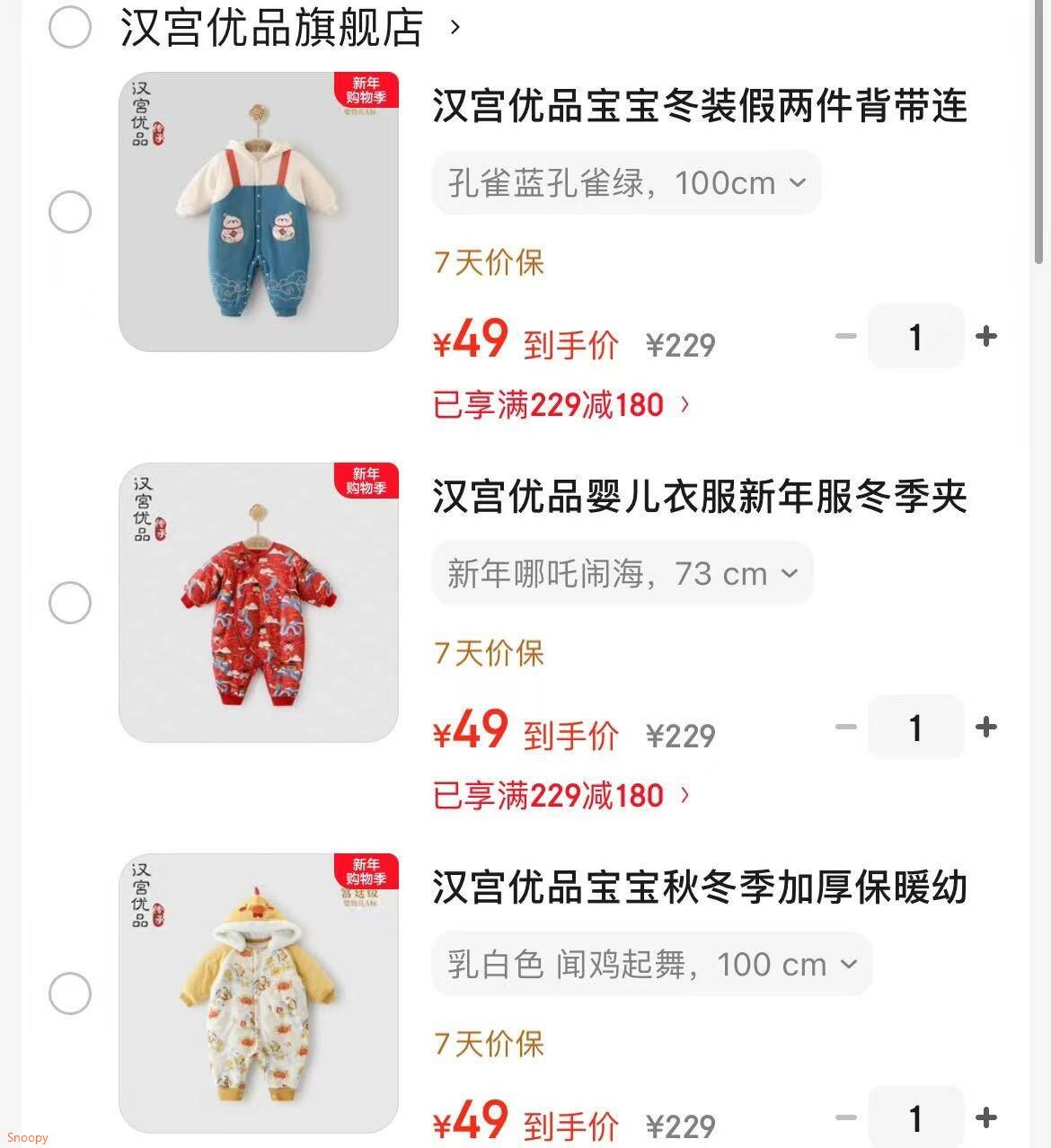Screen dimensions: 1051x1148
Task: Open the 汉宫优品旗舰店 store page
Action: (x=273, y=27)
